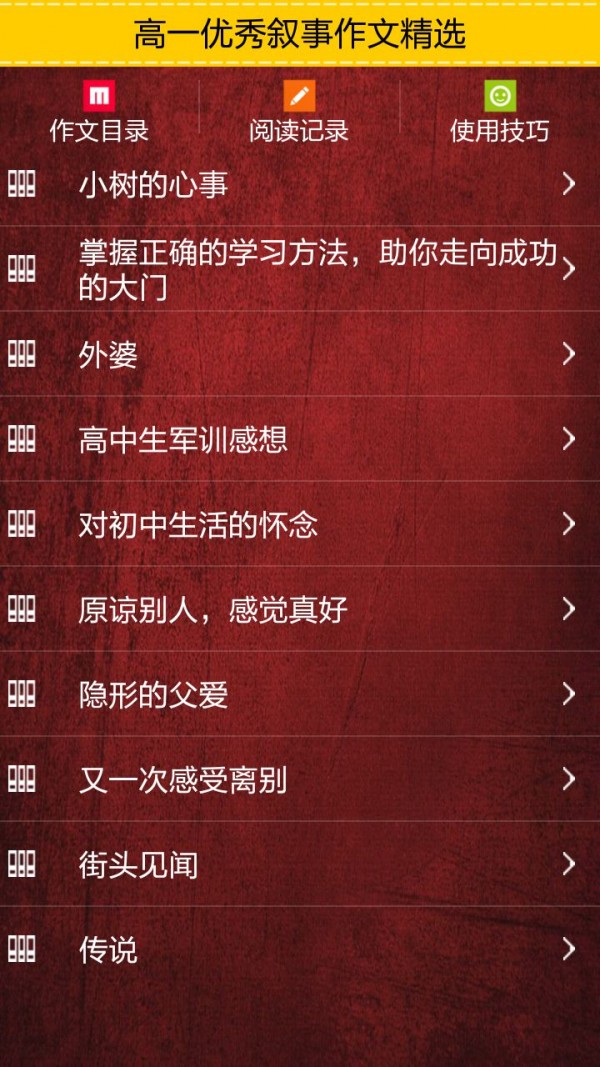Screen dimensions: 600x1067
Task: Open 又一次感受离别
Action: click(x=300, y=779)
